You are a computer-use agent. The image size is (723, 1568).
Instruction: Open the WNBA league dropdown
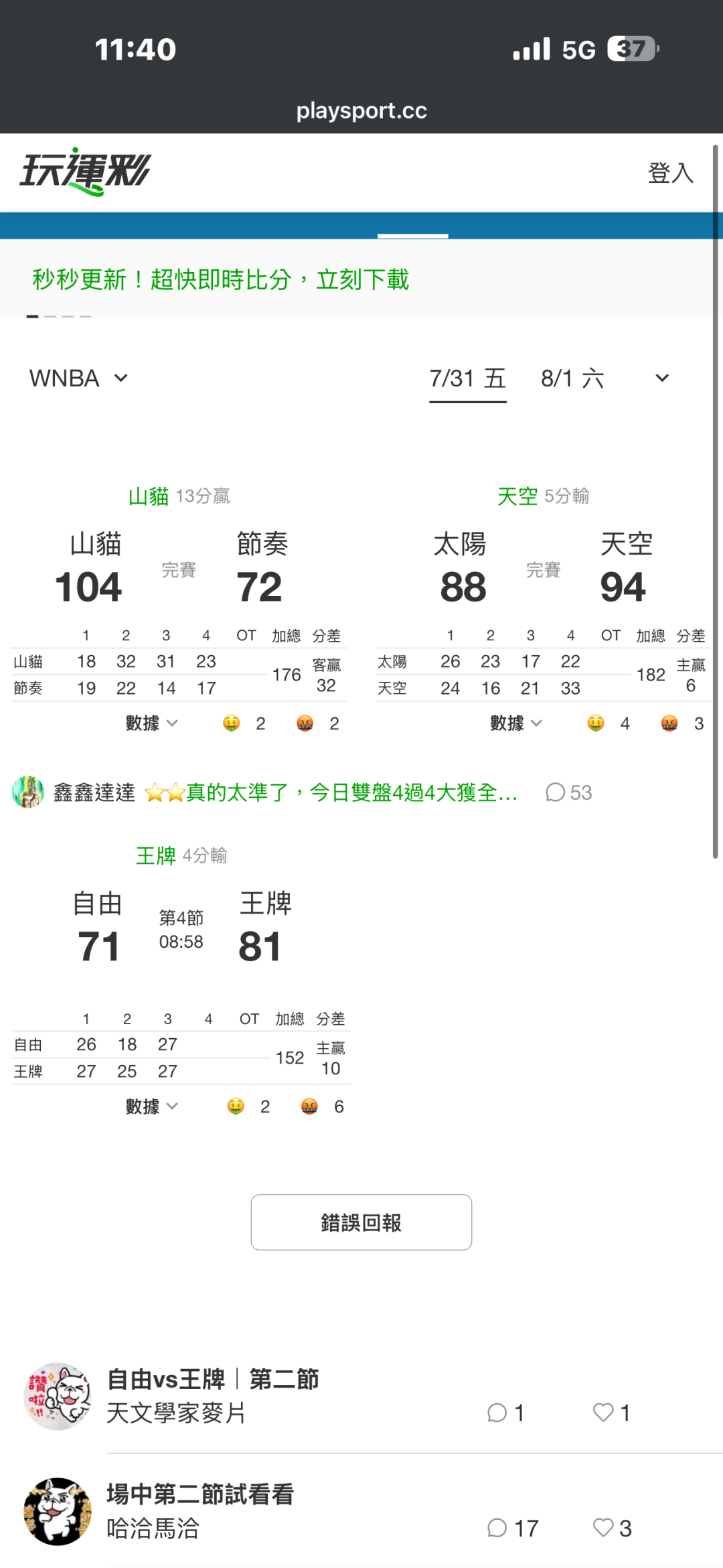point(78,378)
